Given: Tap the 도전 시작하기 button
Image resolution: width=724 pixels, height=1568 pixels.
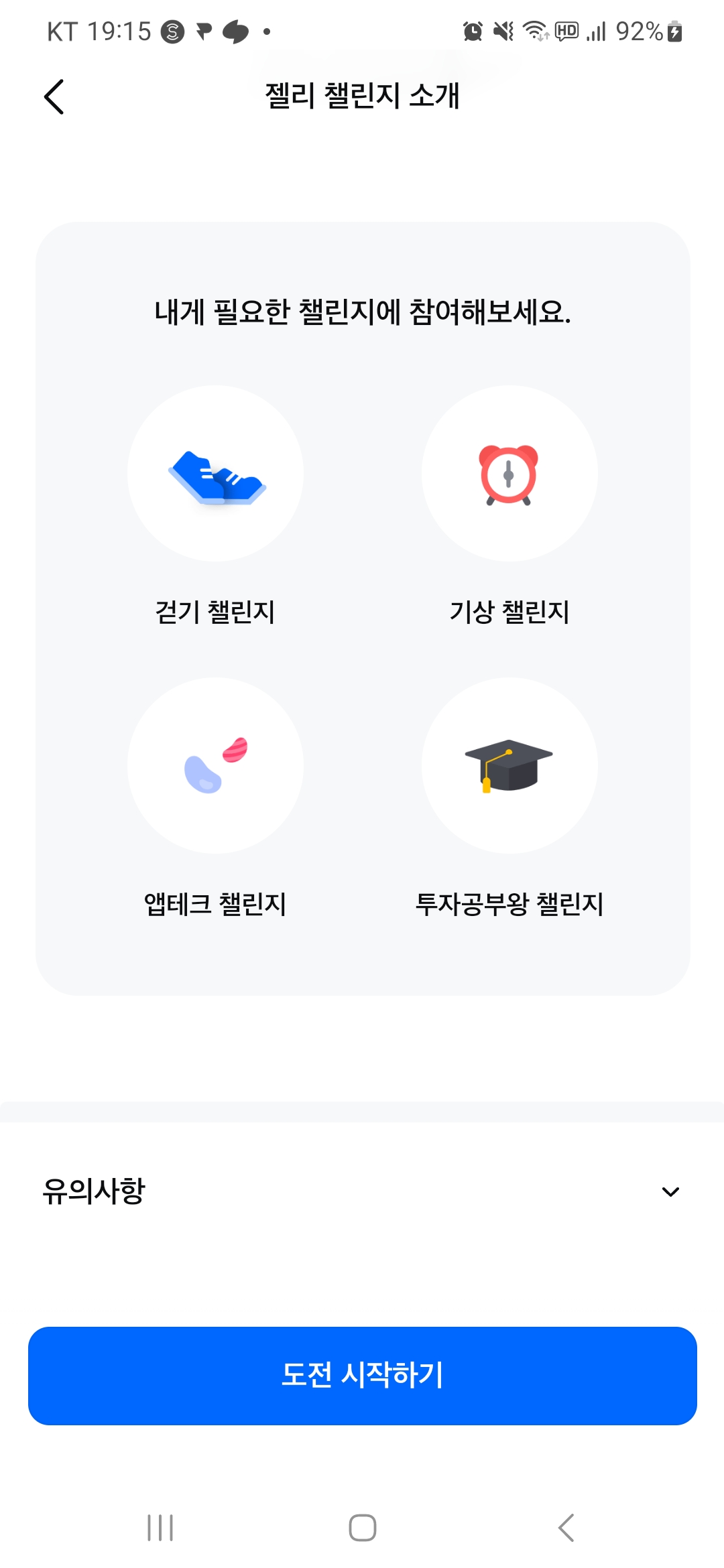Looking at the screenshot, I should [362, 1375].
